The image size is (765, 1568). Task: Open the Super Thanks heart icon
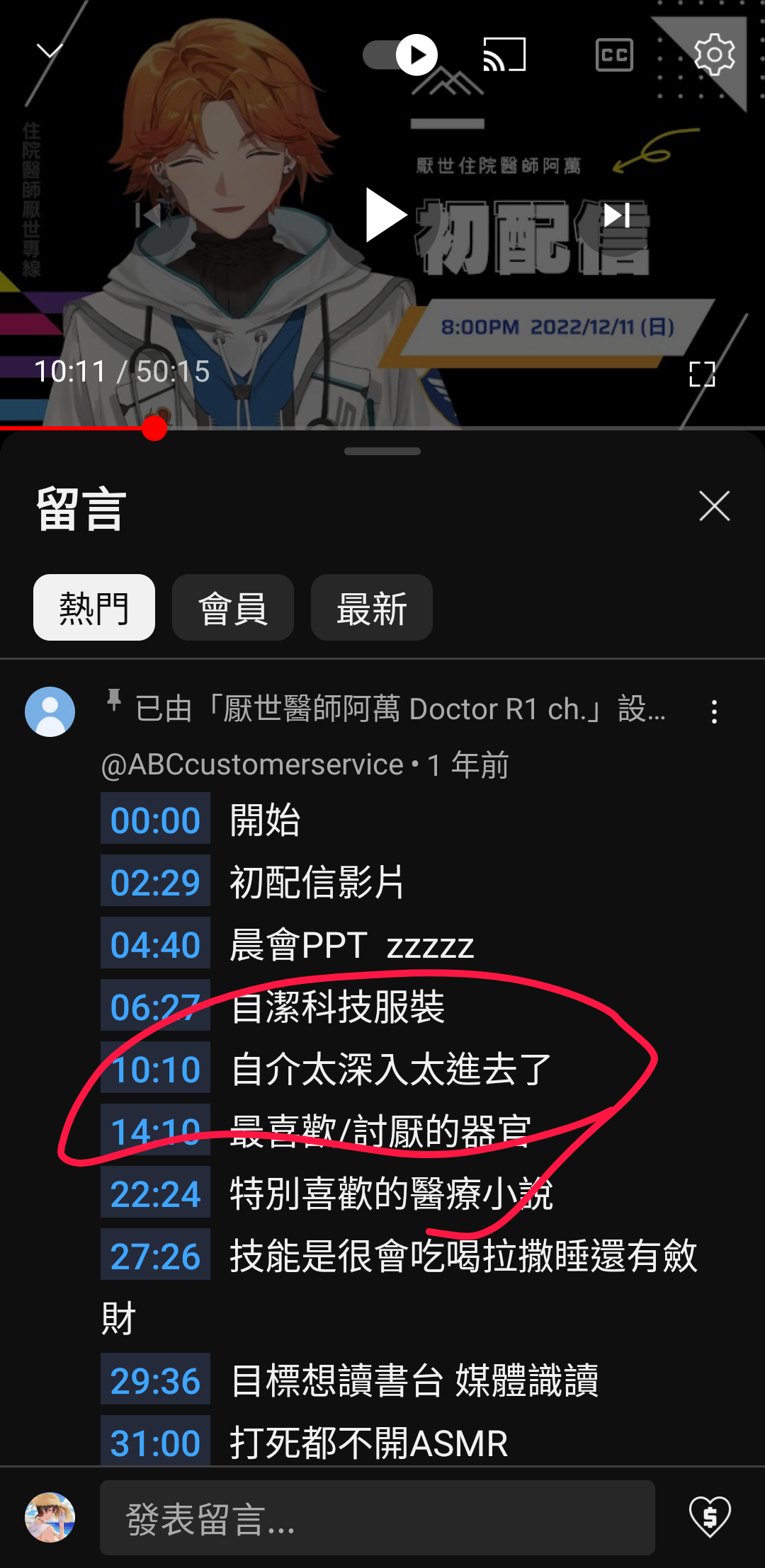tap(710, 1517)
